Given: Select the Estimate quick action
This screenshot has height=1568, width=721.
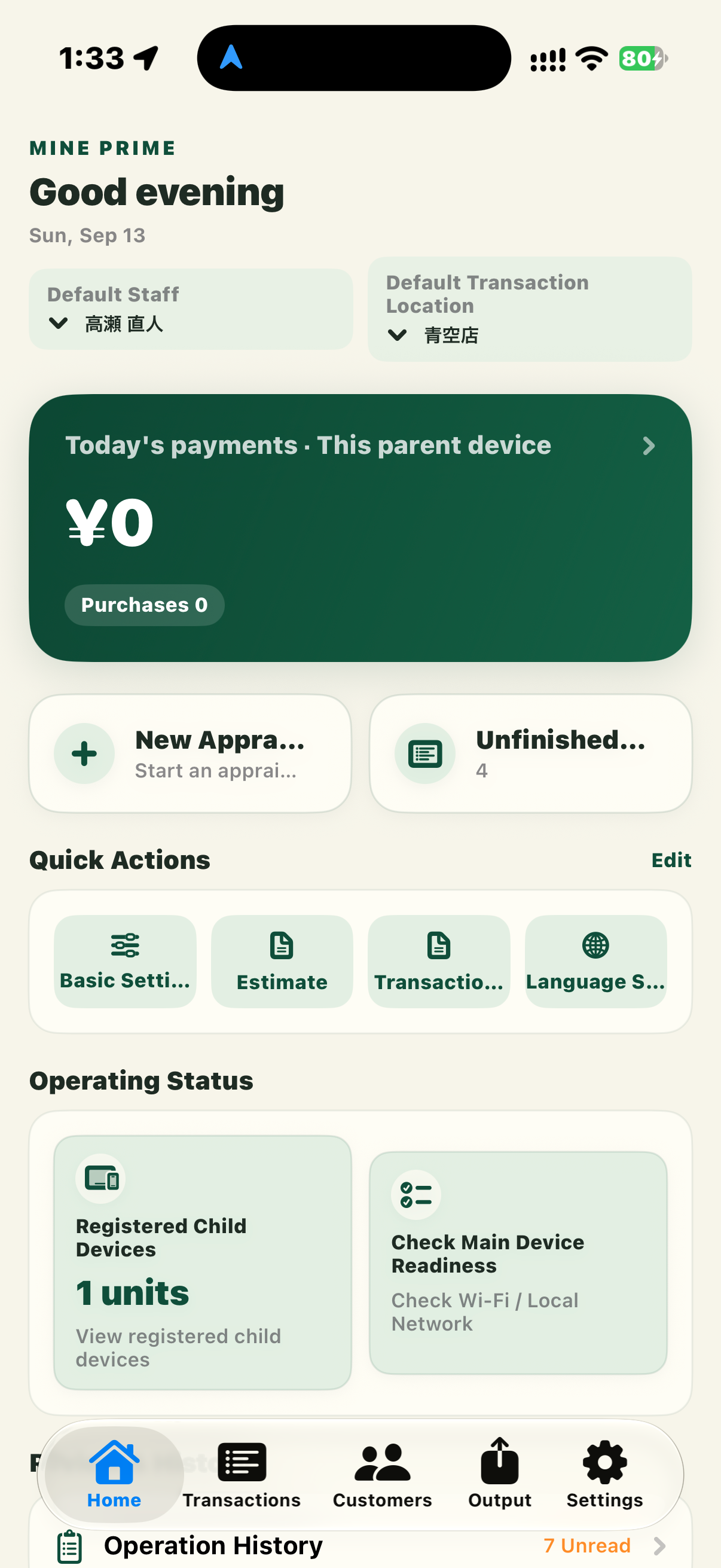Looking at the screenshot, I should 282,961.
